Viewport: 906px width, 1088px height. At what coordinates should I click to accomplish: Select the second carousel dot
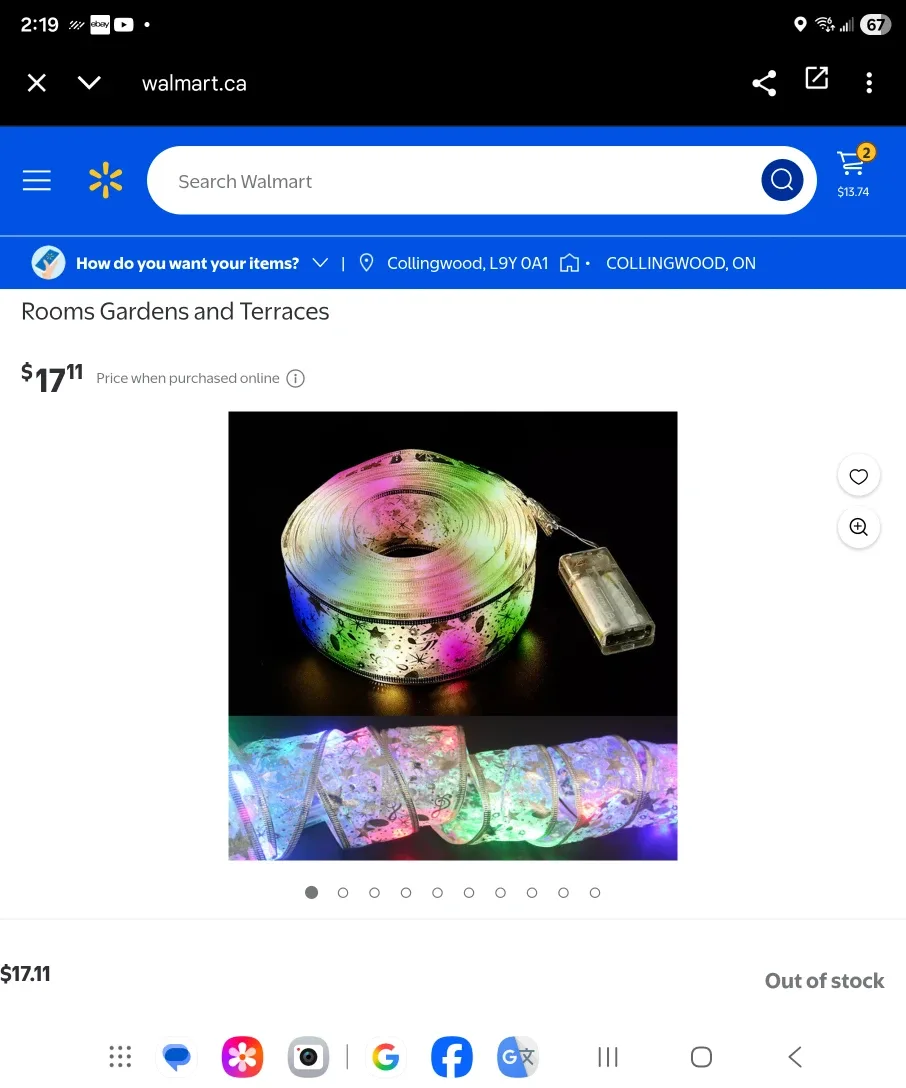click(343, 892)
